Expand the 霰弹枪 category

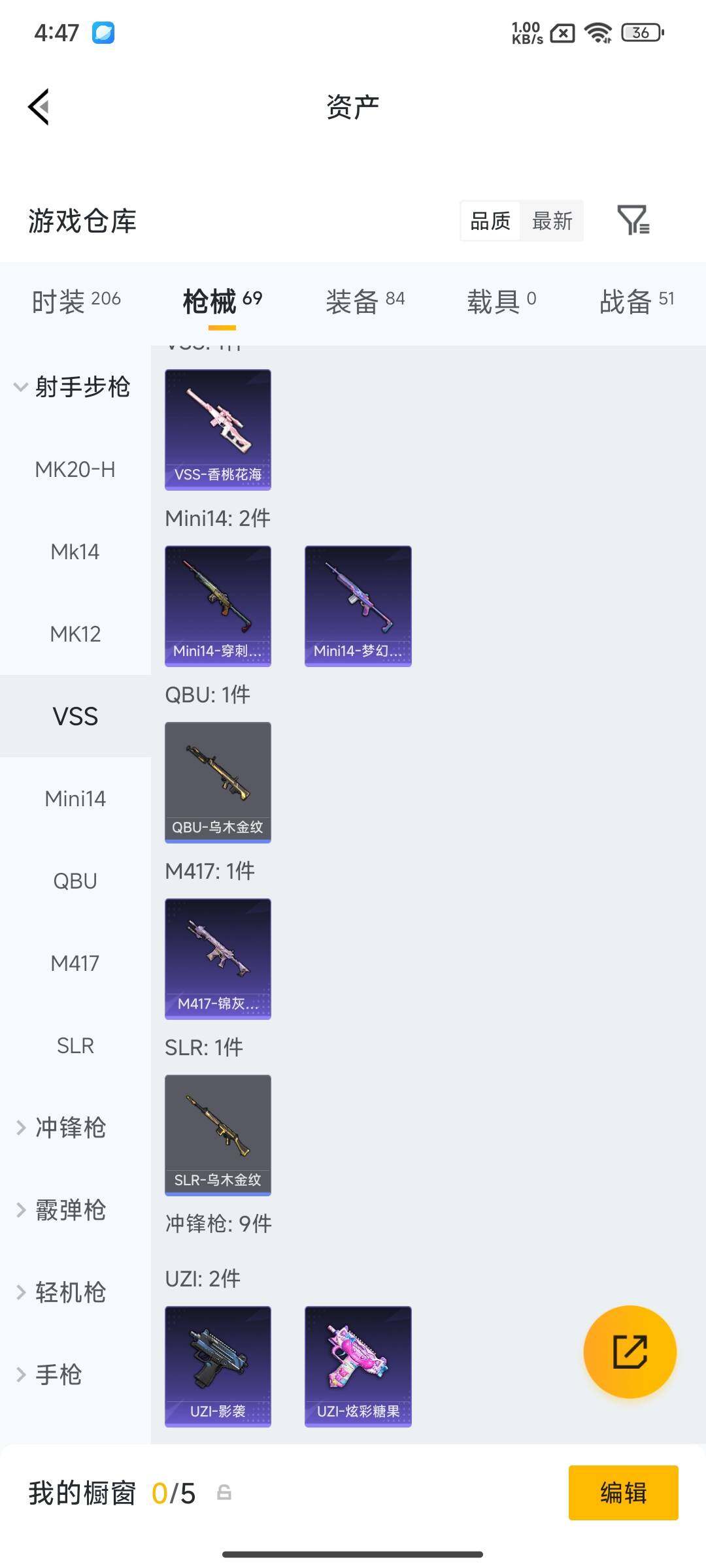61,1210
